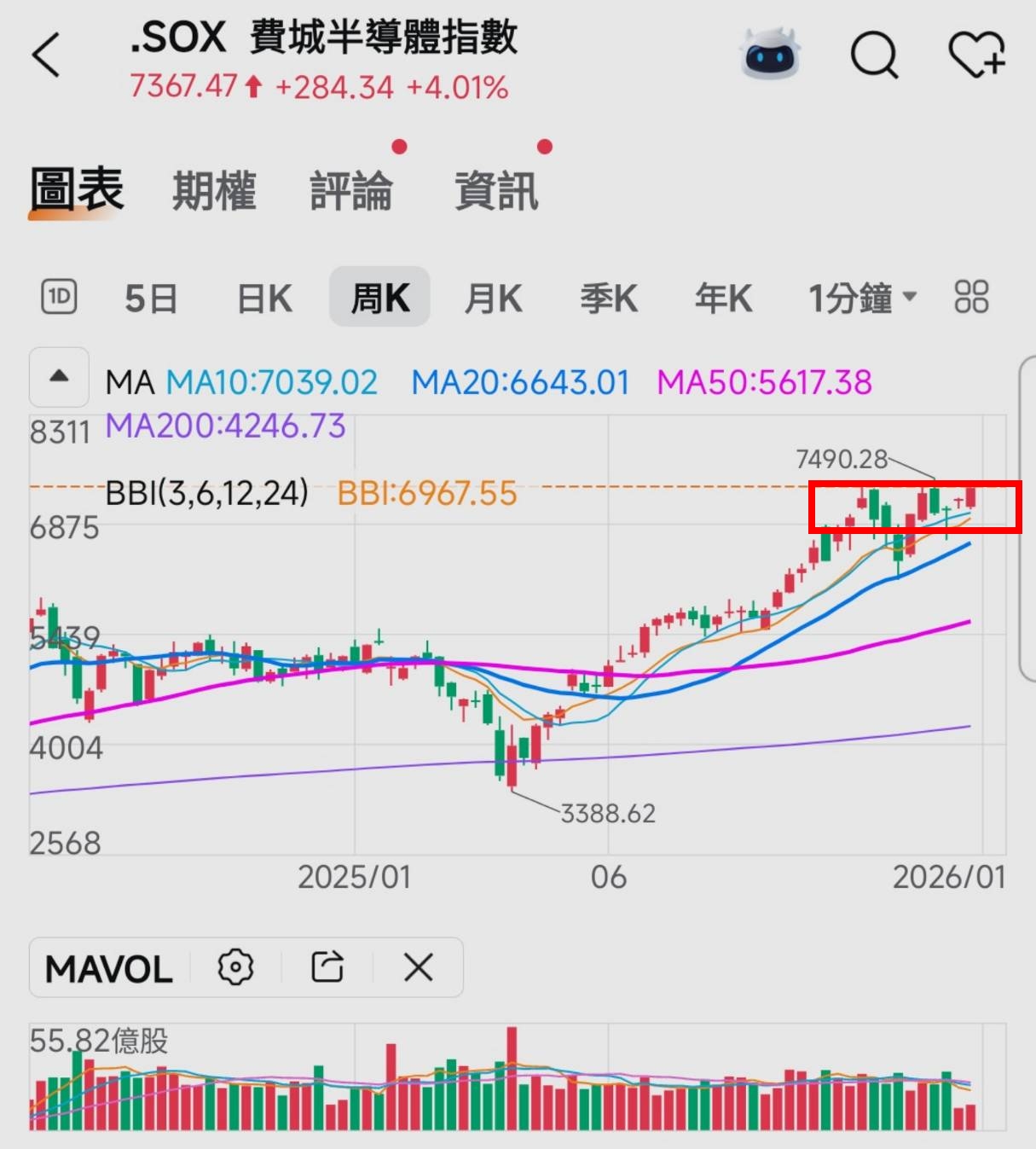Switch the chart to 日K
Screen dimensions: 1036x1149
264,299
